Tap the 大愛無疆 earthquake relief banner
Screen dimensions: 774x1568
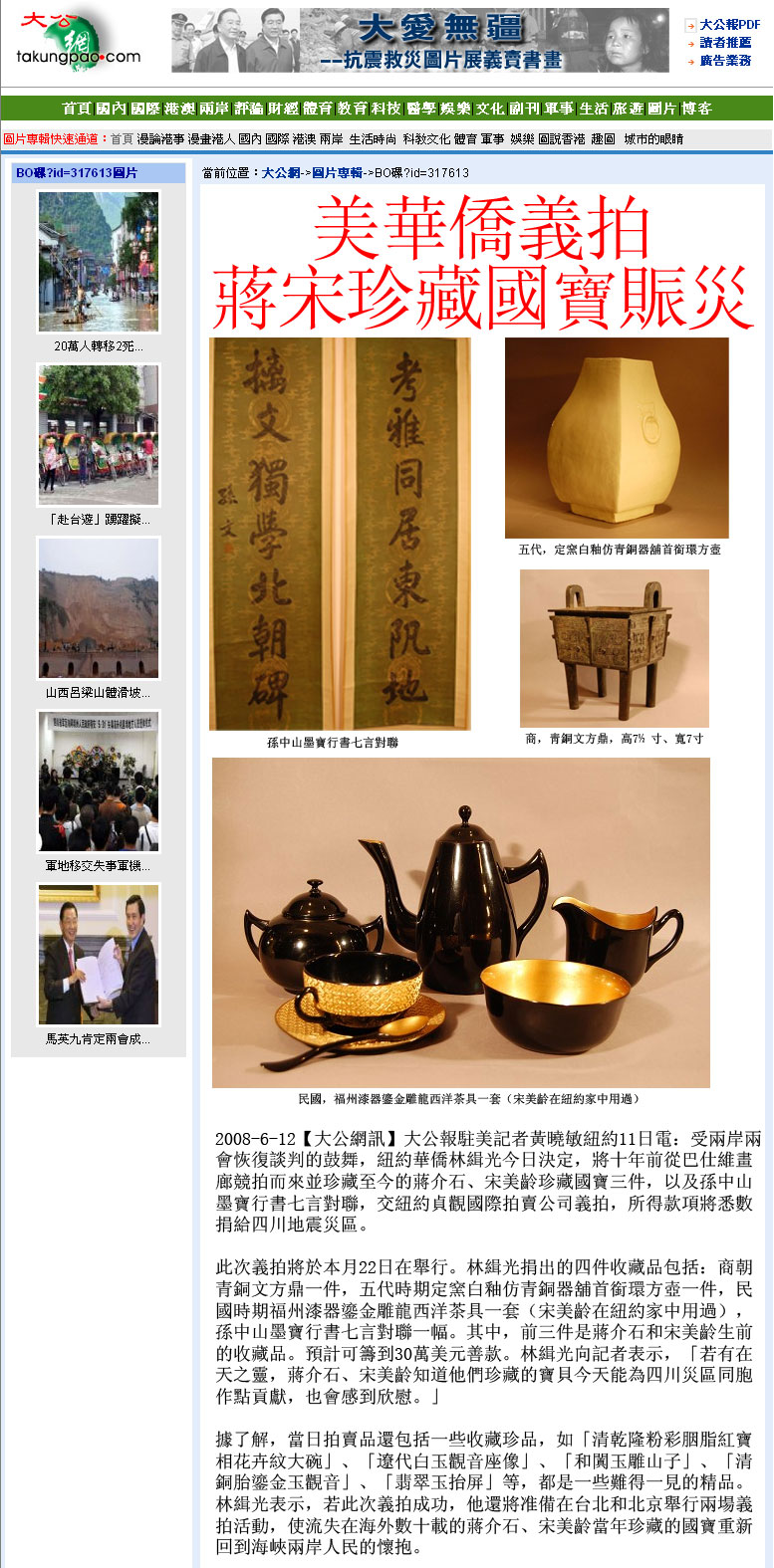[420, 41]
